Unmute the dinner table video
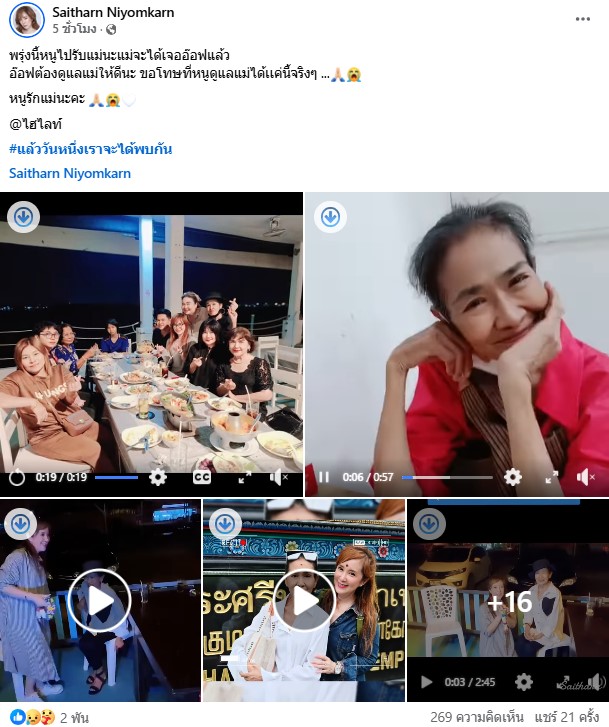Screen dimensions: 609x727 point(279,477)
